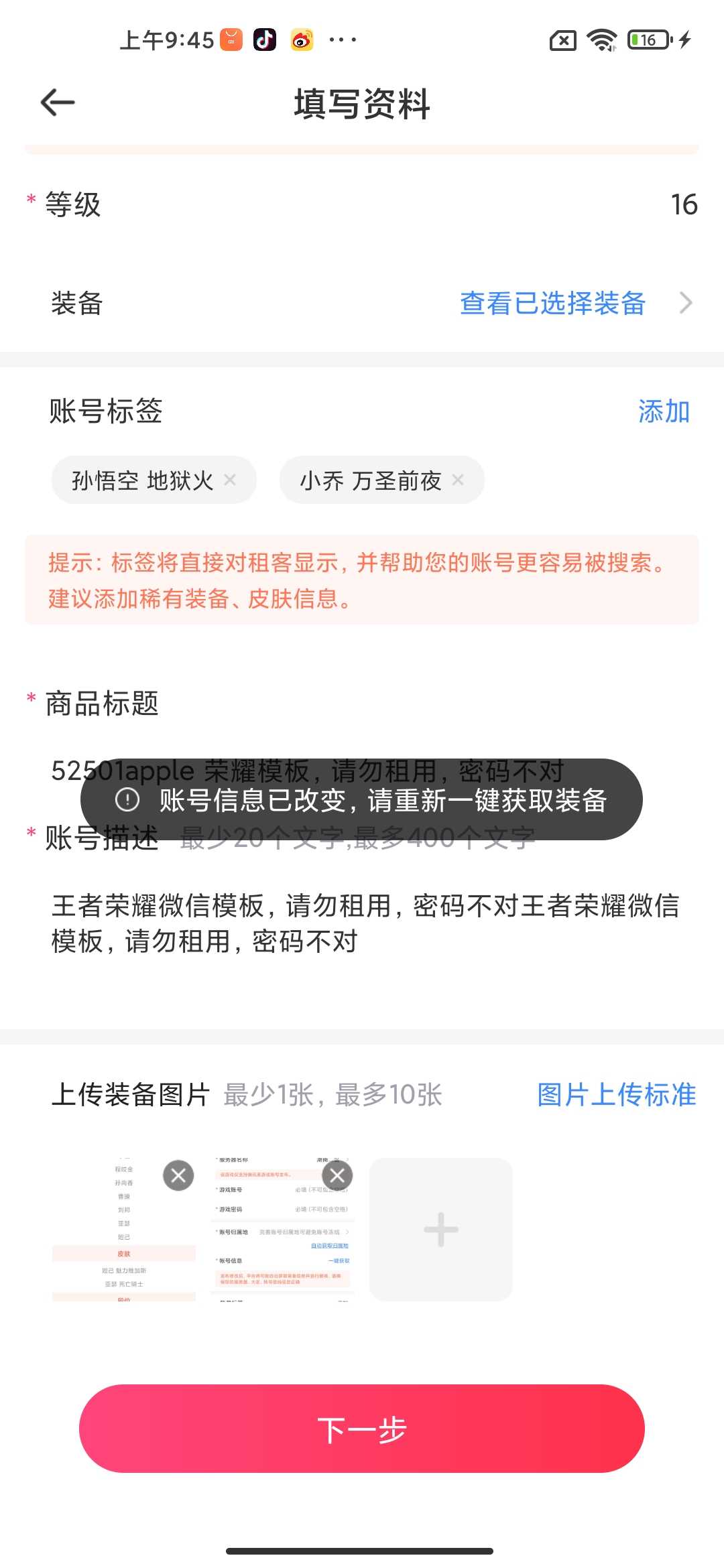Tap 添加 to add an account tag

[664, 411]
